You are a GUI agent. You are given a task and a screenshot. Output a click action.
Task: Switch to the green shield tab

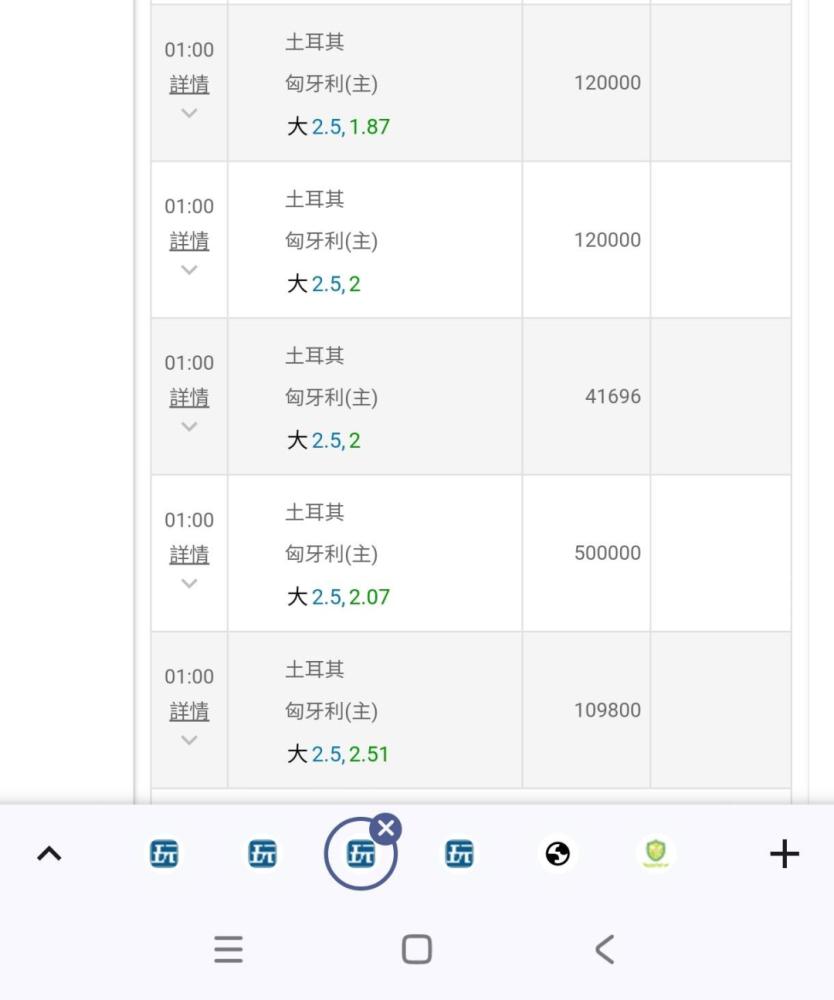point(656,853)
